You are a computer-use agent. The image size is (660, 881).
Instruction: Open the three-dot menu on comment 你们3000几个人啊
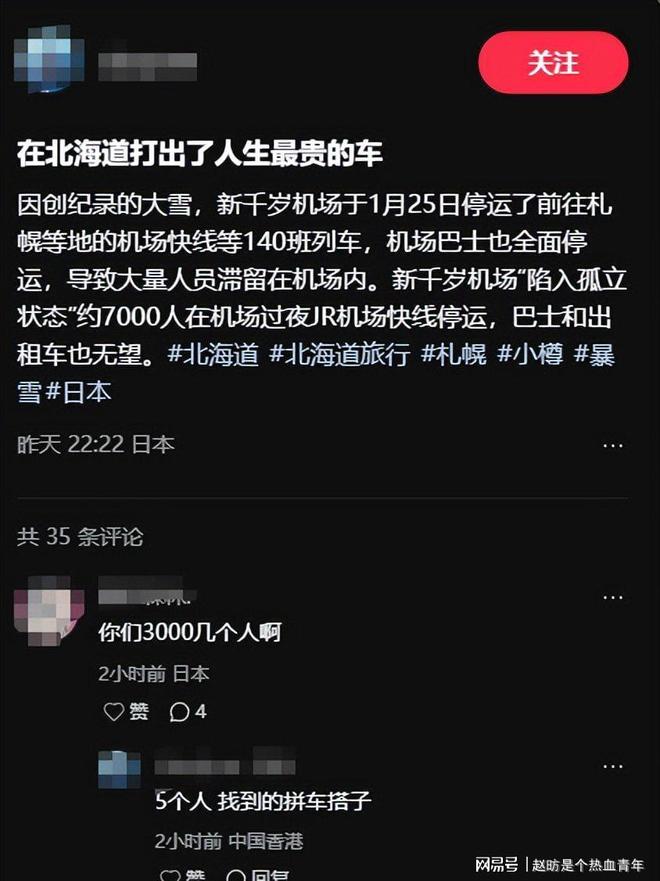point(613,597)
